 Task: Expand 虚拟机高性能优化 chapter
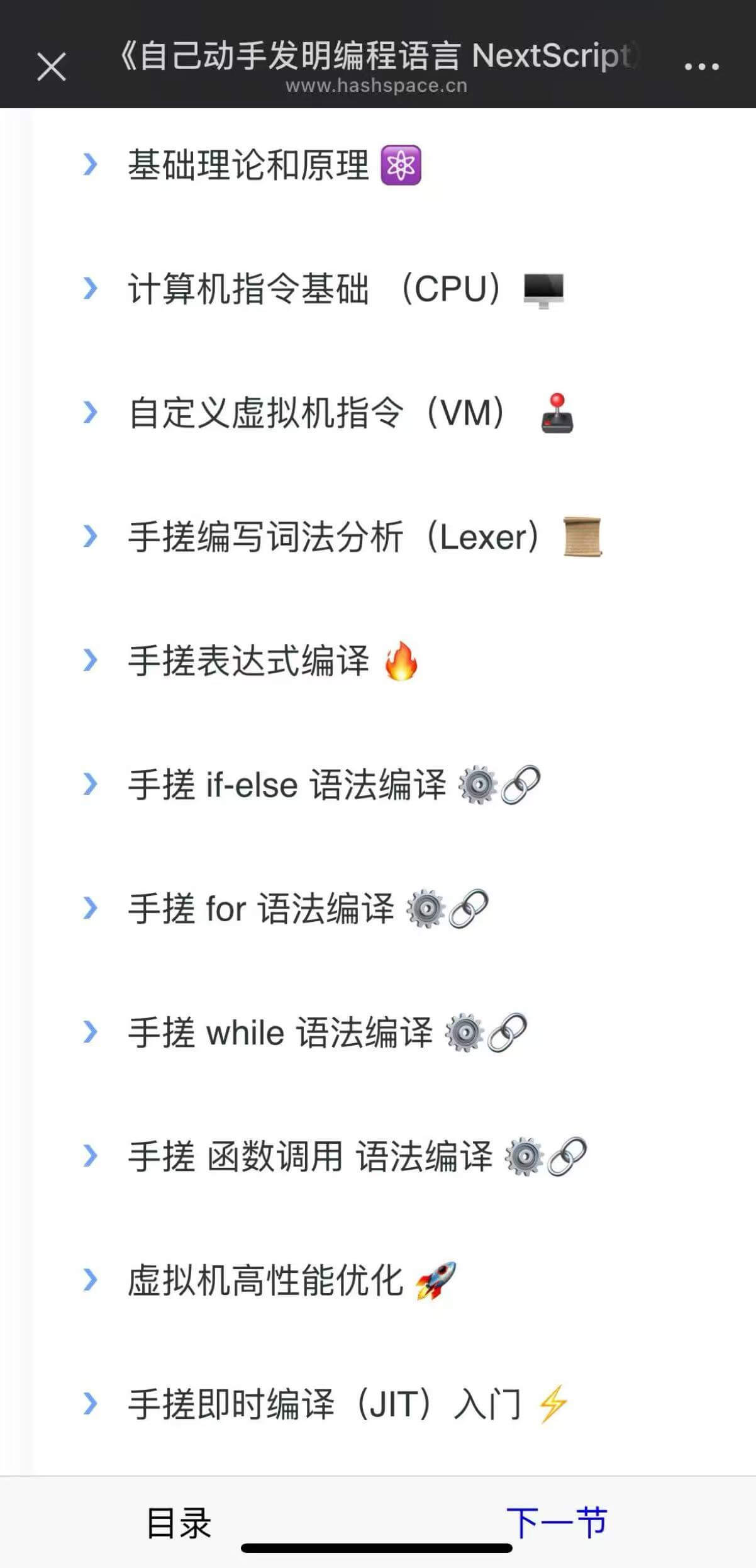(91, 1280)
